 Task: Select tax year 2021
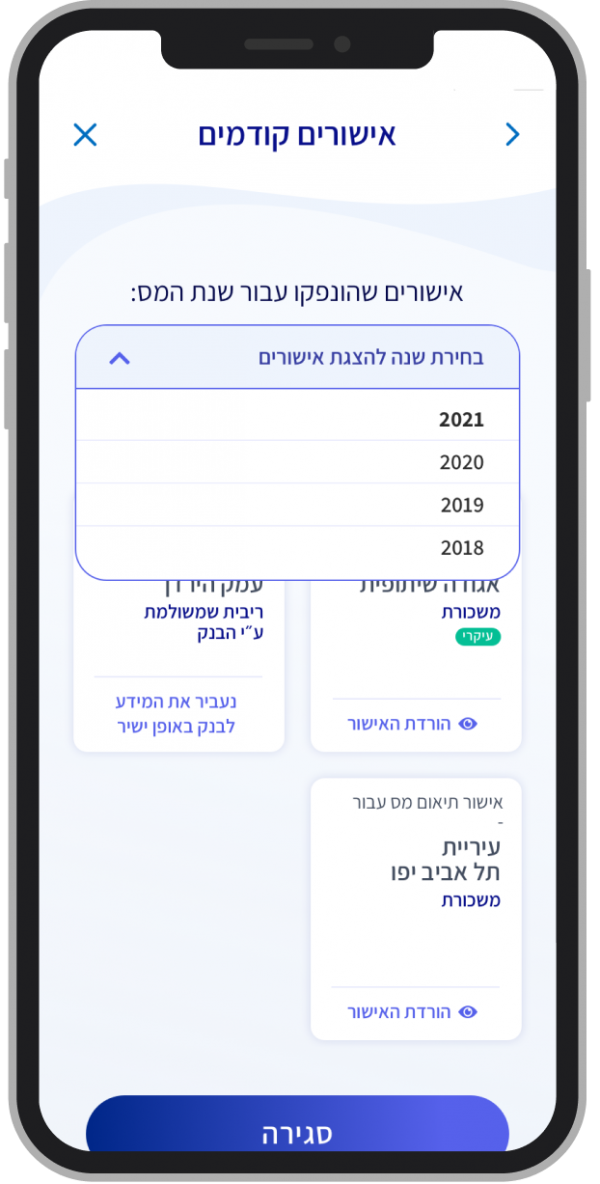tap(298, 420)
